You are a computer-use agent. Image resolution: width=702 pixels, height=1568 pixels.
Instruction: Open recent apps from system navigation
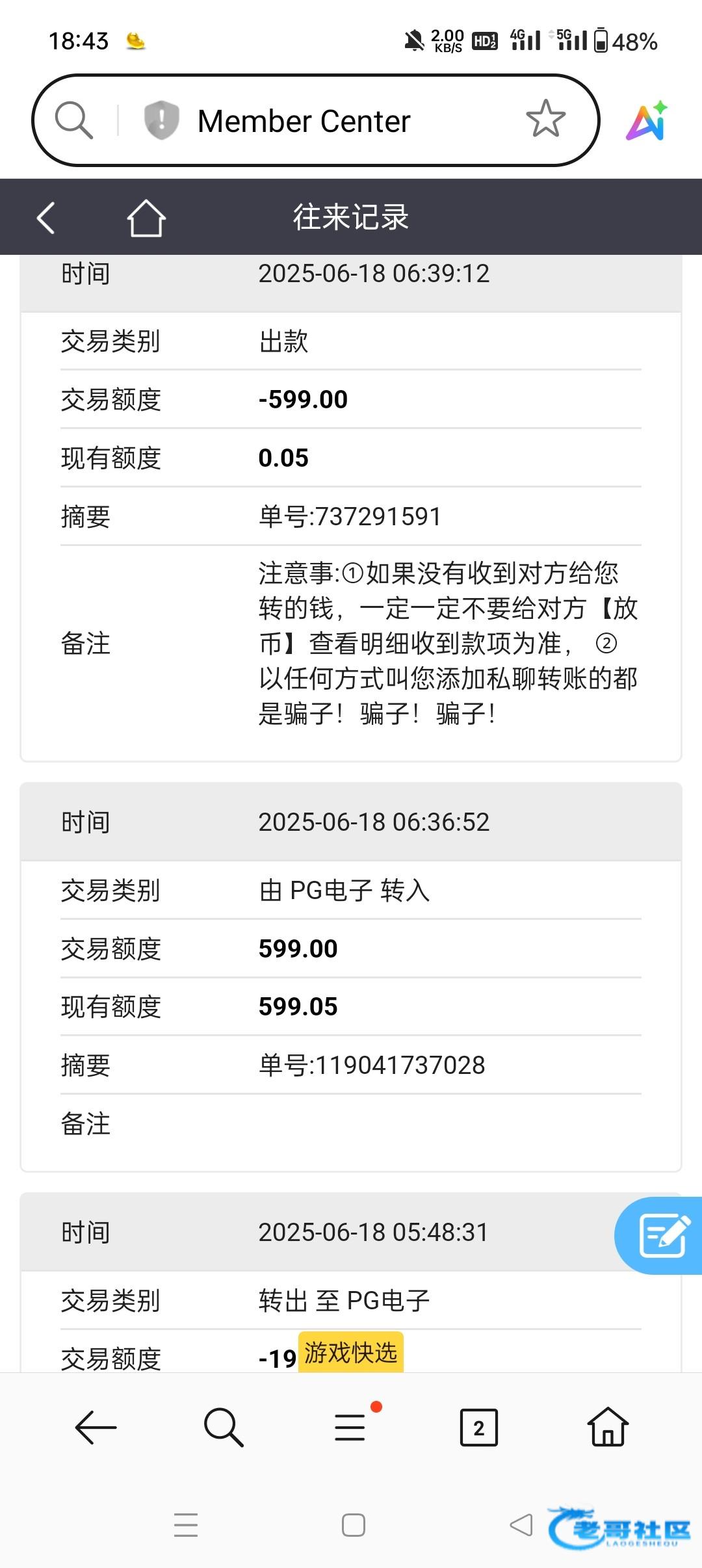point(186,1525)
